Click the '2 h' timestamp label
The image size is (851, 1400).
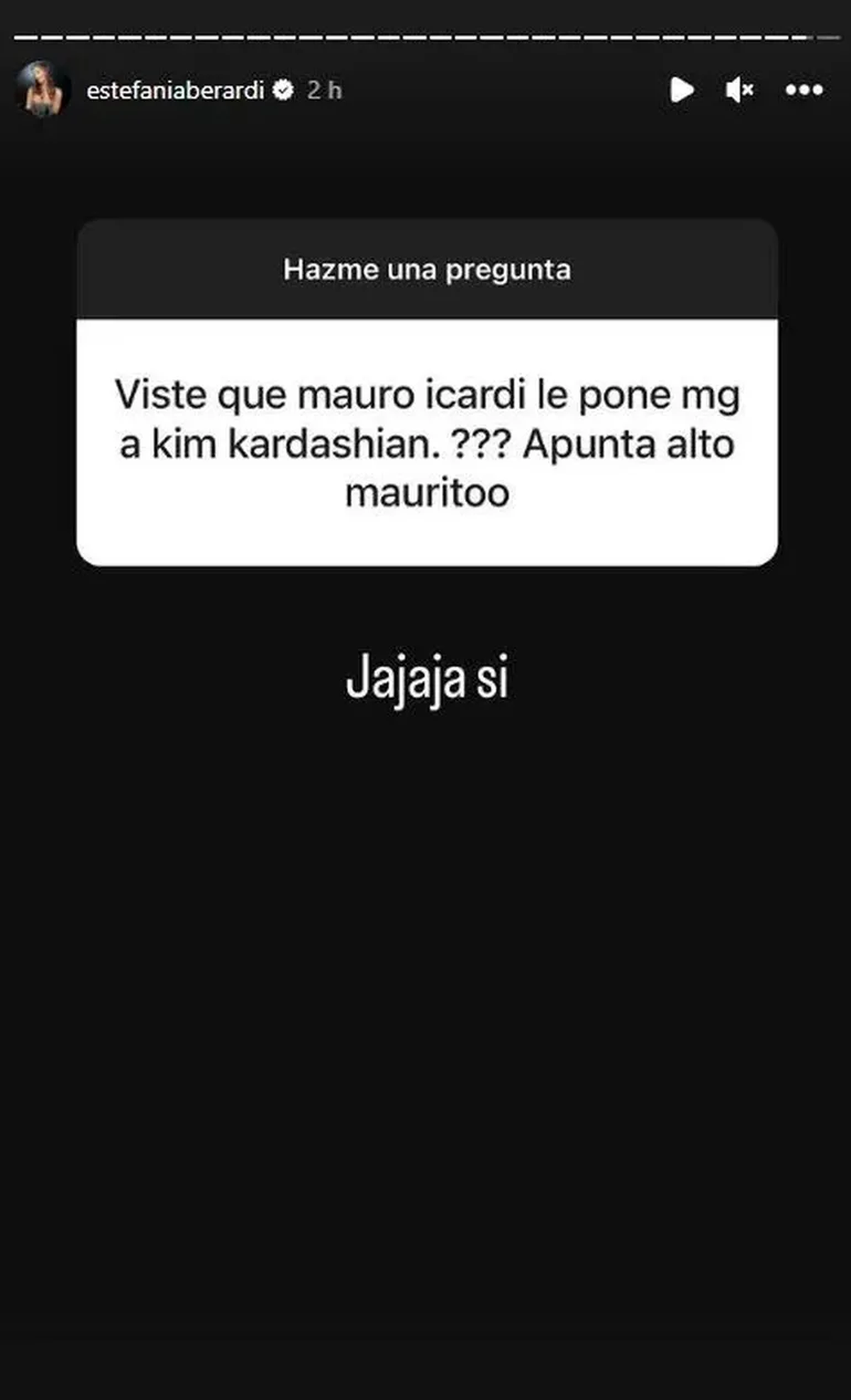pos(324,90)
